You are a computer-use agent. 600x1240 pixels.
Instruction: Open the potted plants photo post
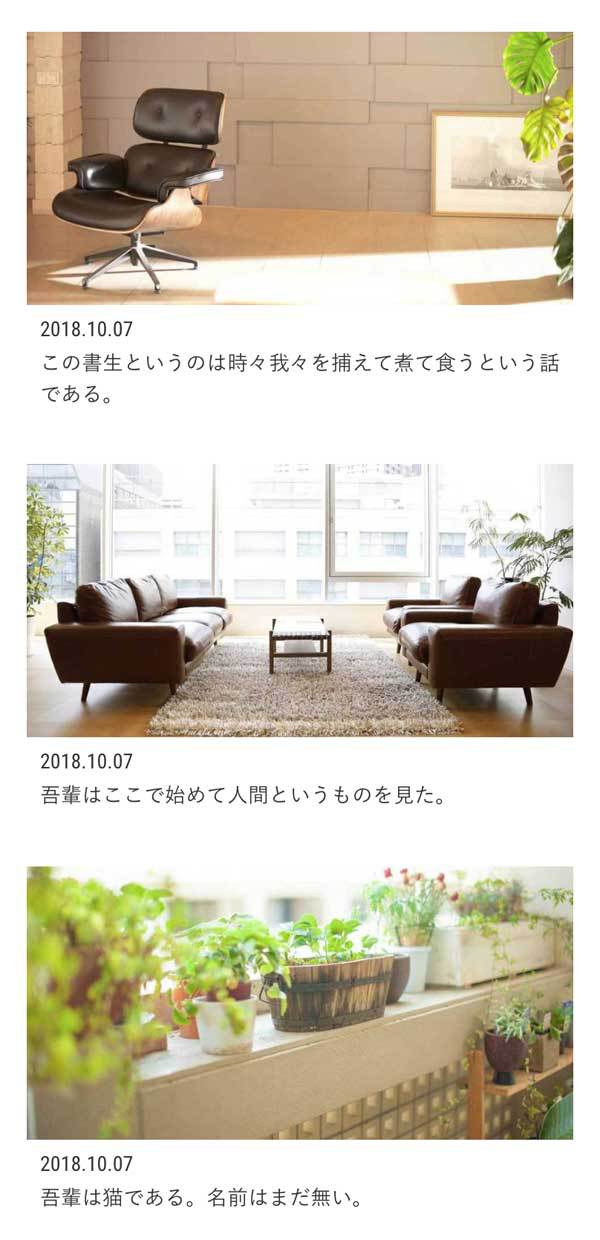299,1002
